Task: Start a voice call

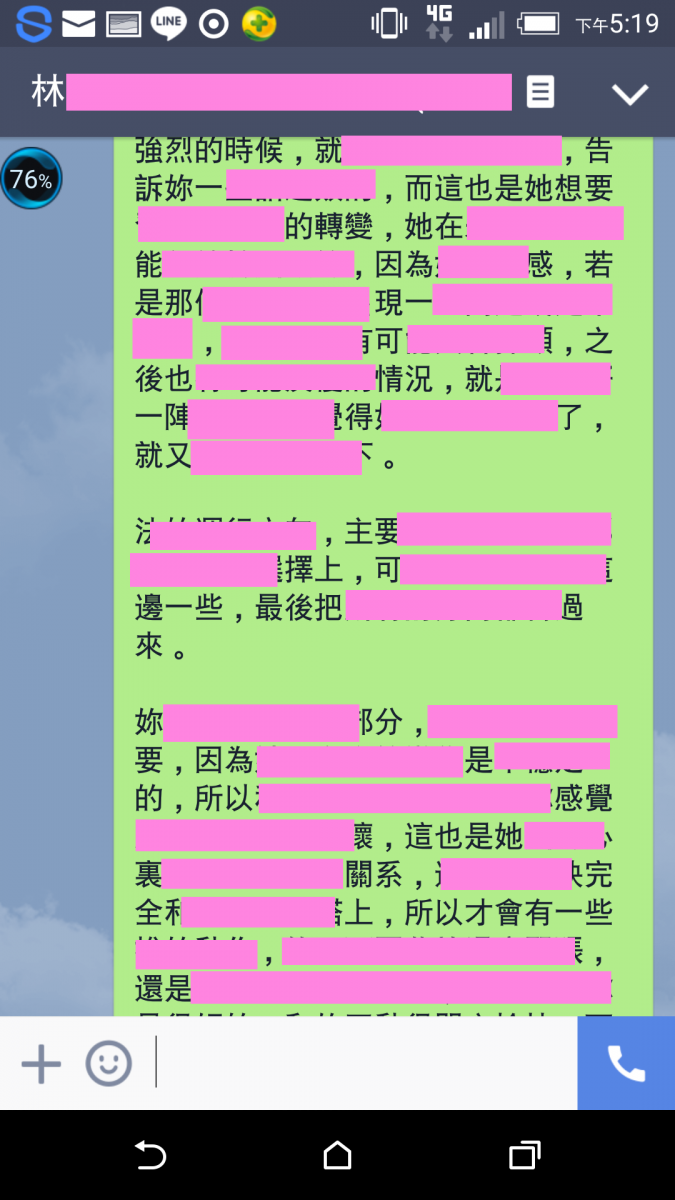Action: coord(626,1064)
